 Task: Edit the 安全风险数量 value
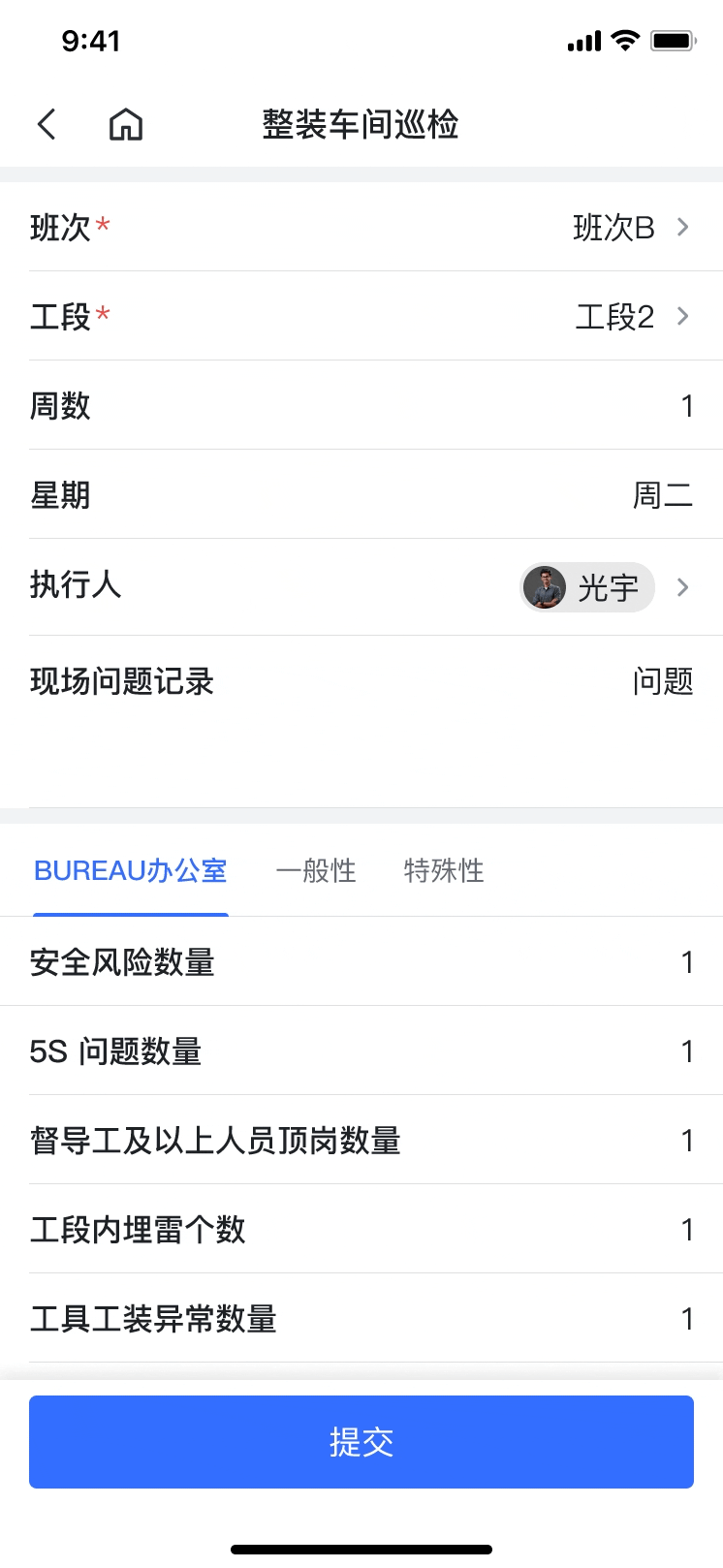point(686,962)
